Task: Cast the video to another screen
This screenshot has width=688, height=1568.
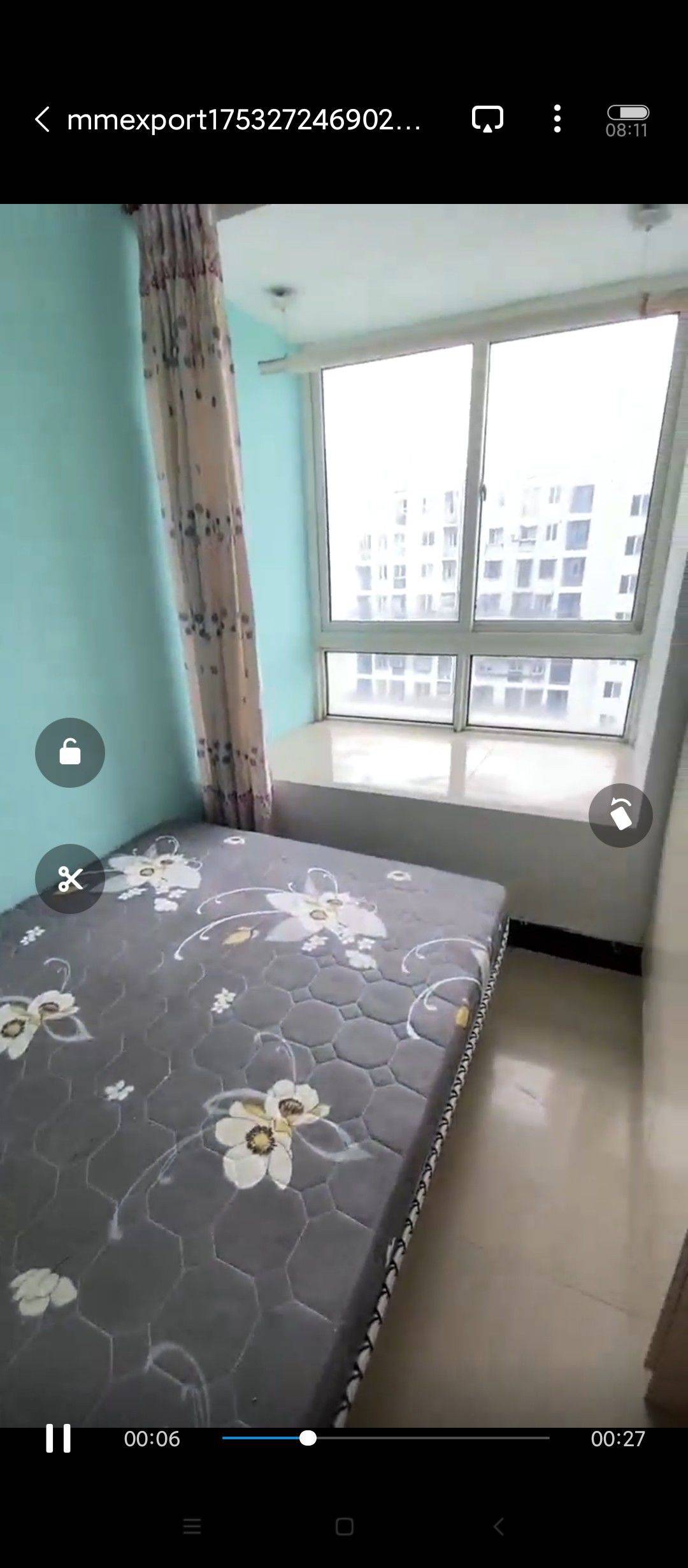Action: (x=487, y=119)
